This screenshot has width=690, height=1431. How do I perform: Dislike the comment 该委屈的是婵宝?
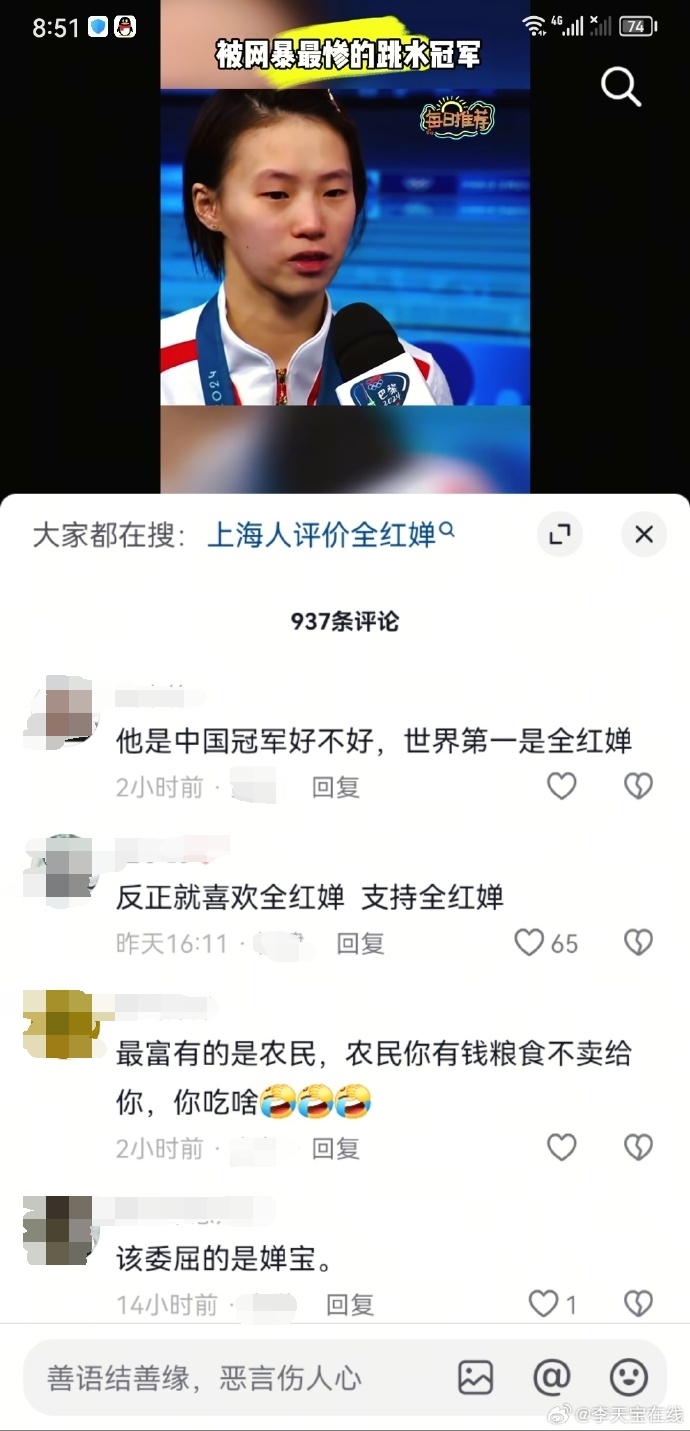click(x=638, y=1303)
